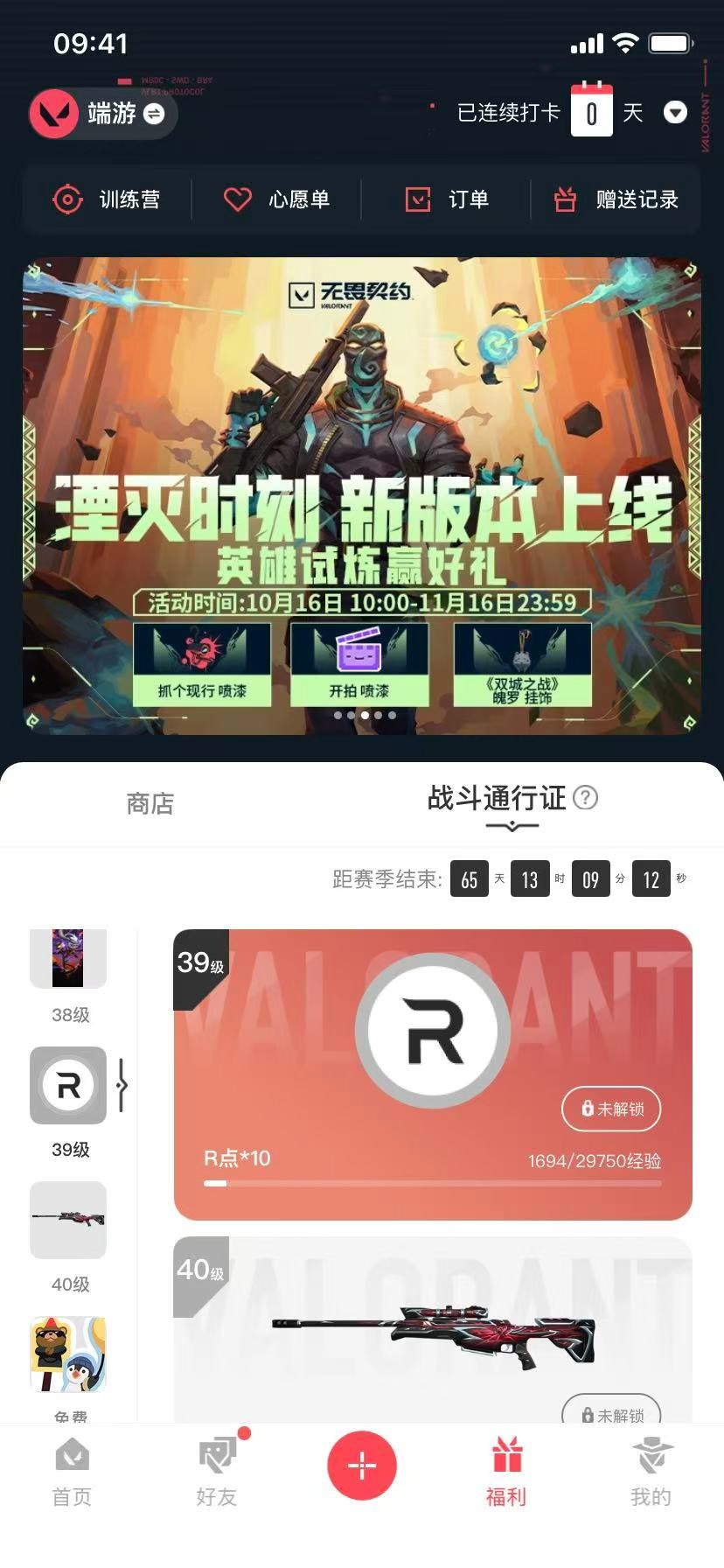724x1568 pixels.
Task: View 订单 orders
Action: (x=447, y=199)
